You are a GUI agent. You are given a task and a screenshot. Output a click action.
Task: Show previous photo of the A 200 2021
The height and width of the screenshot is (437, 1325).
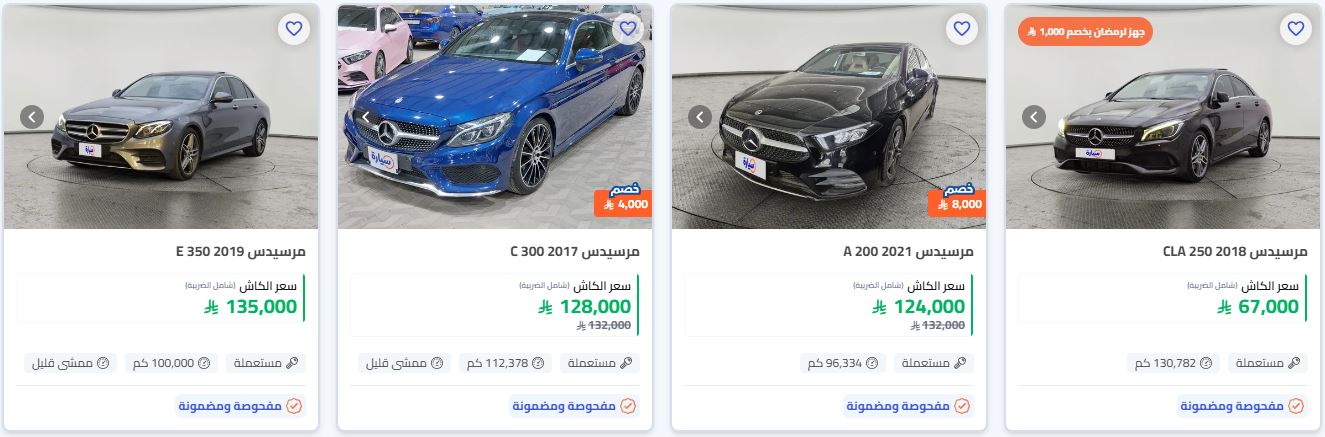[x=700, y=117]
